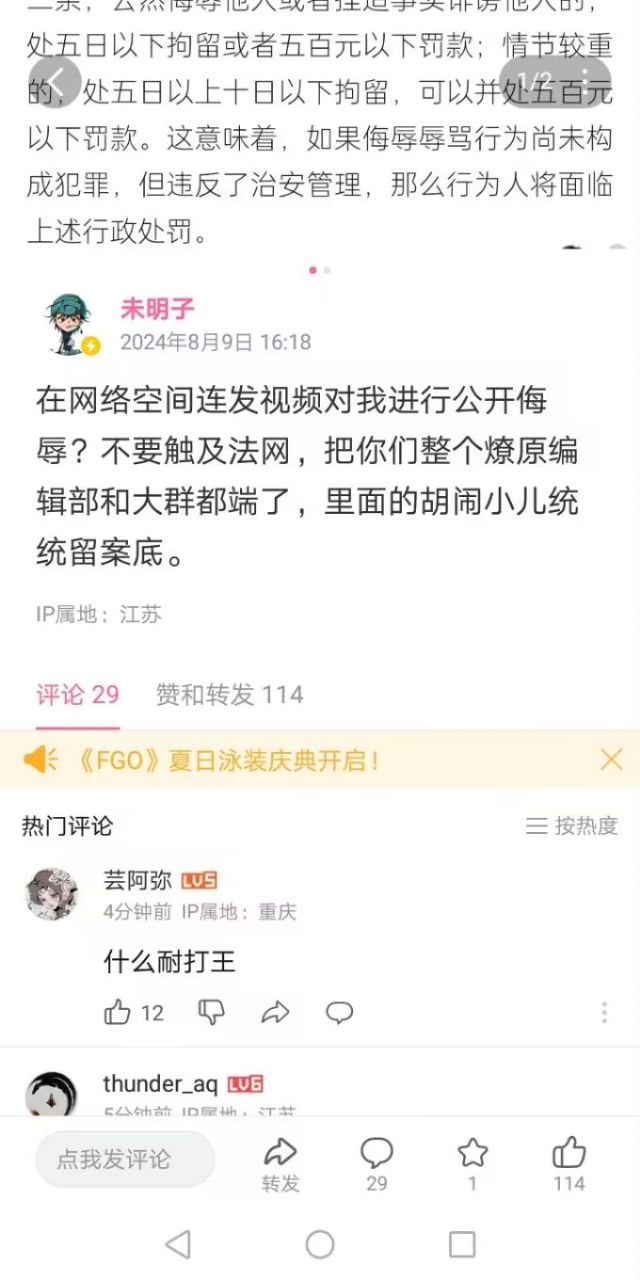Image resolution: width=640 pixels, height=1280 pixels.
Task: Favorite the post with the star icon
Action: [x=472, y=1164]
